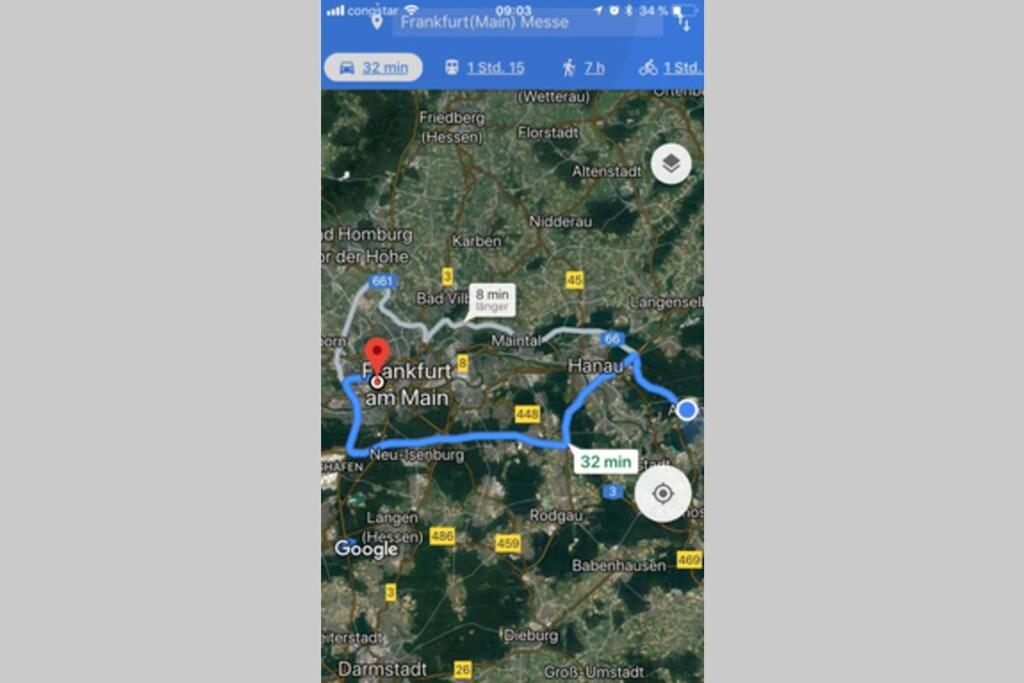Choose the cycling travel mode
Viewport: 1024px width, 683px height.
(670, 68)
